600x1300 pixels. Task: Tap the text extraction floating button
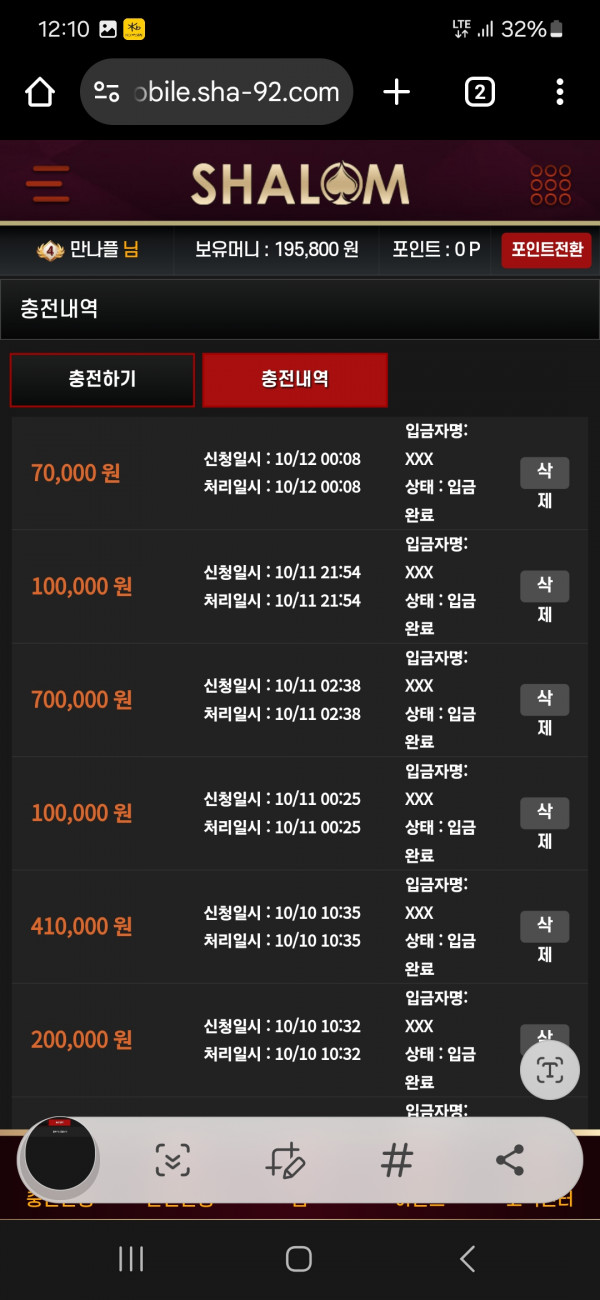point(550,1070)
